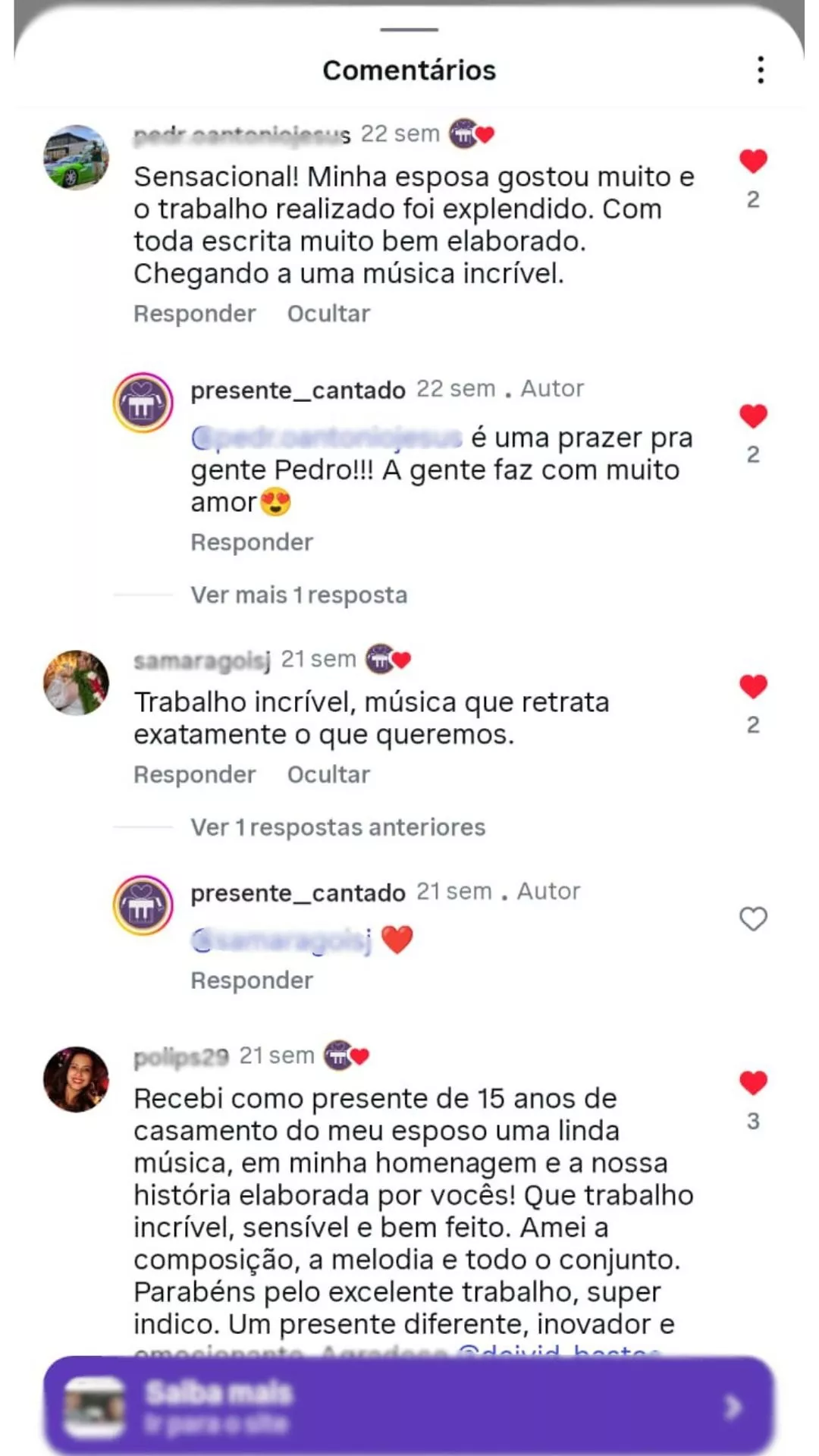Reply to presente_cantado's message to Pedro
The image size is (819, 1456).
251,543
